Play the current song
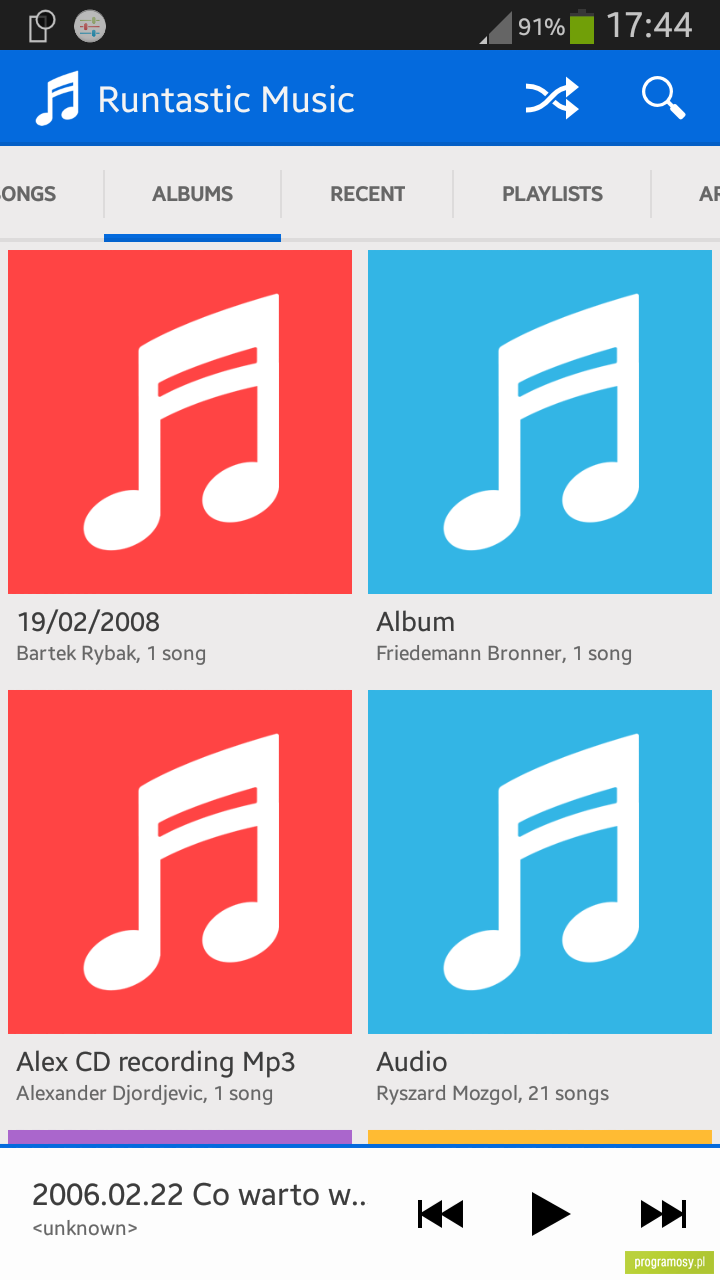The width and height of the screenshot is (720, 1280). [x=550, y=1214]
